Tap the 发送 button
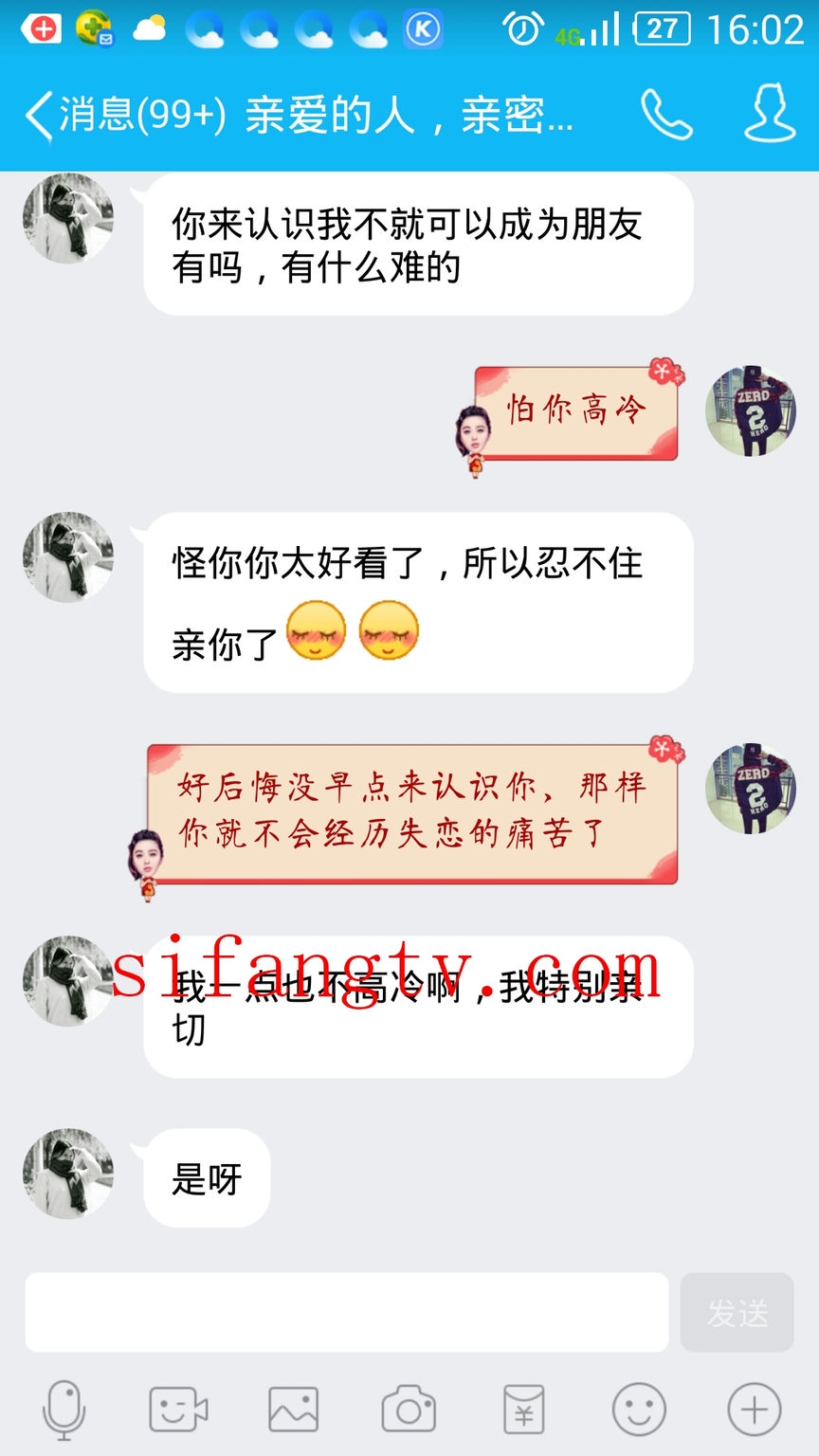Image resolution: width=819 pixels, height=1456 pixels. (x=737, y=1312)
